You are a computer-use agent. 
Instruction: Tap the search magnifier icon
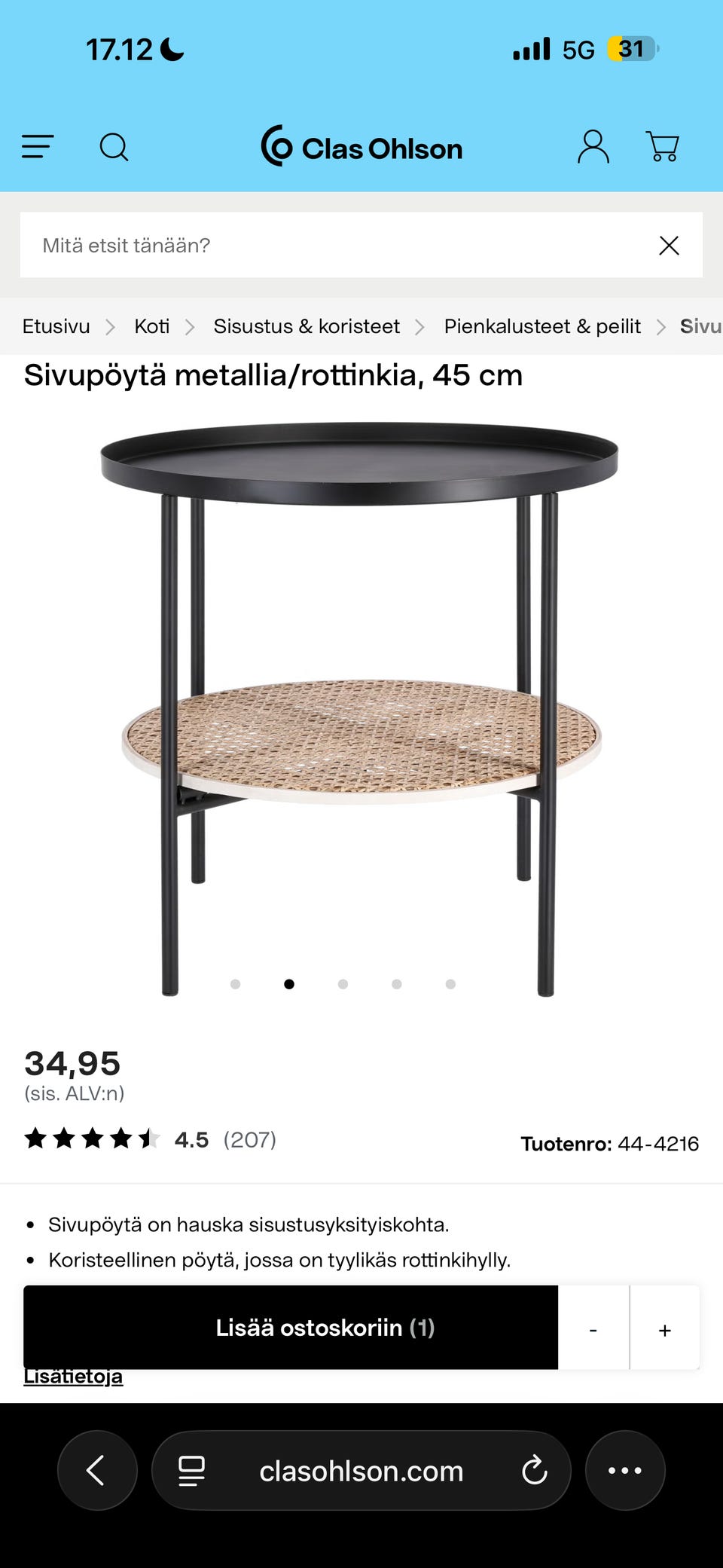(114, 147)
